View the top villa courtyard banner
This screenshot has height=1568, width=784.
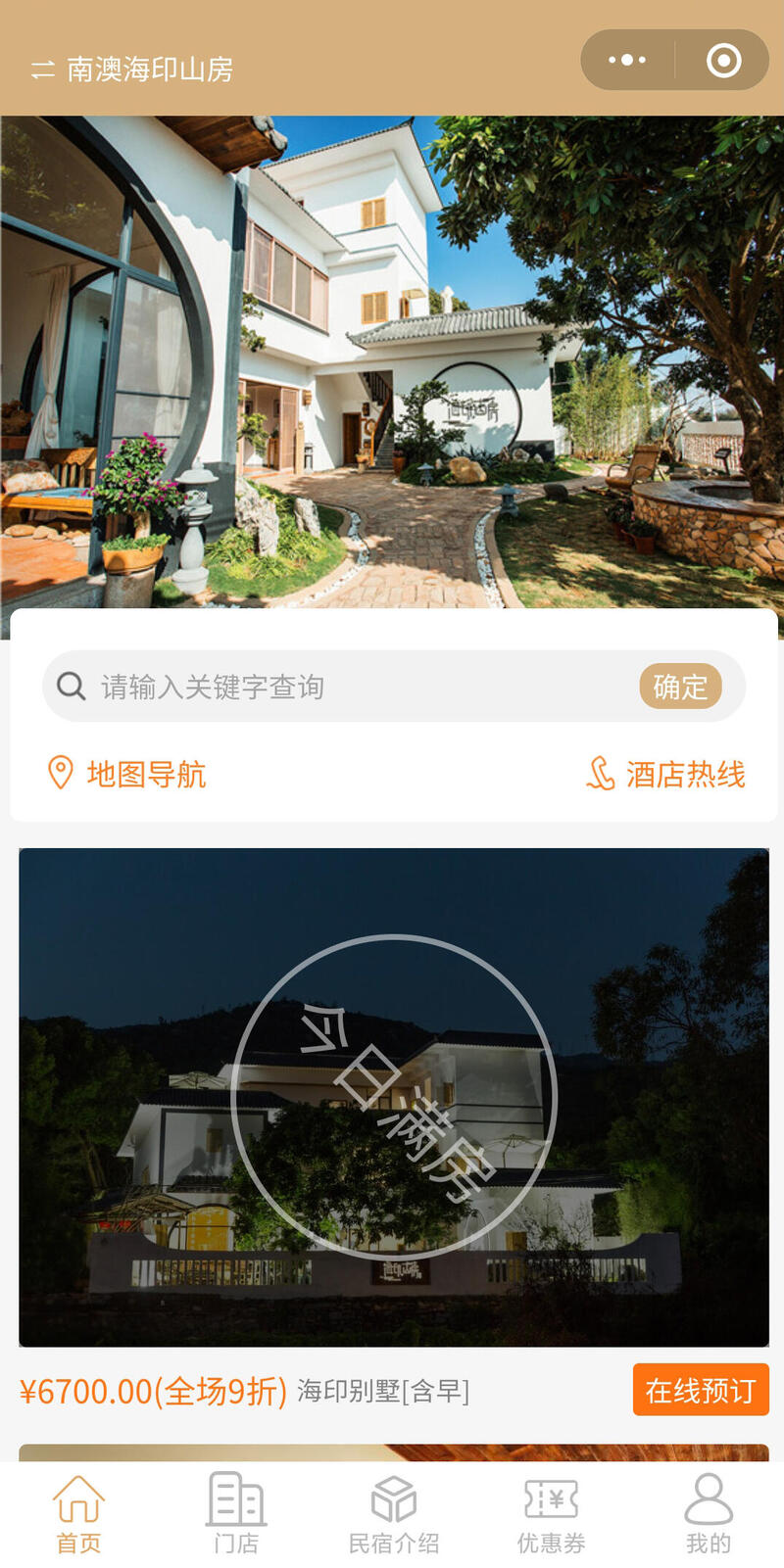(x=392, y=362)
